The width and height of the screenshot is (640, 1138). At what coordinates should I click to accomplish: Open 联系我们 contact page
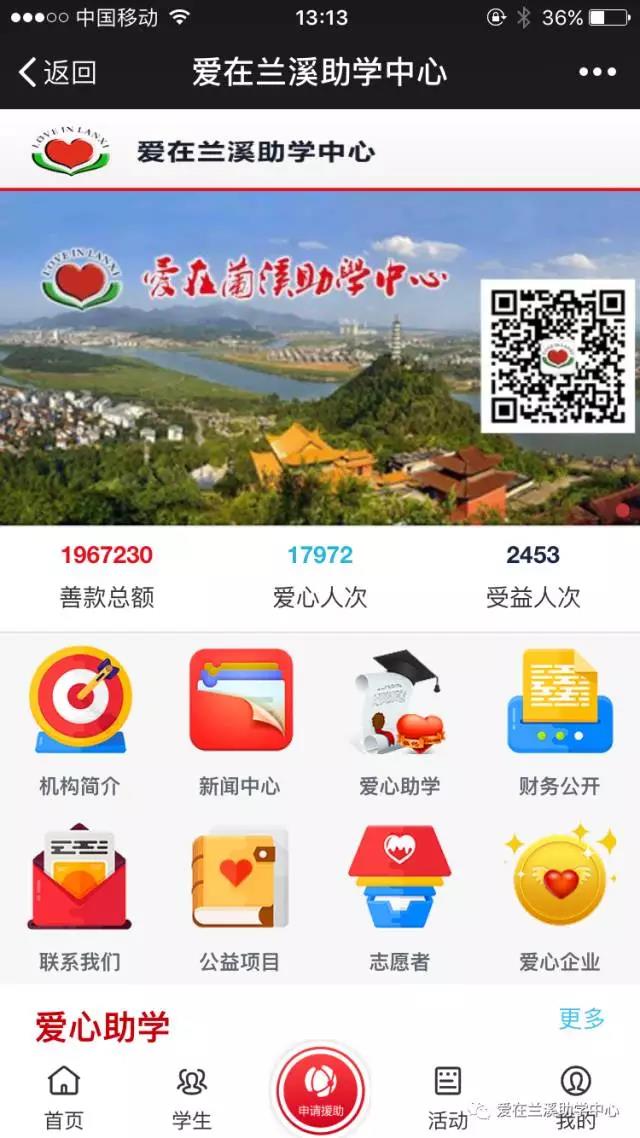(x=80, y=895)
